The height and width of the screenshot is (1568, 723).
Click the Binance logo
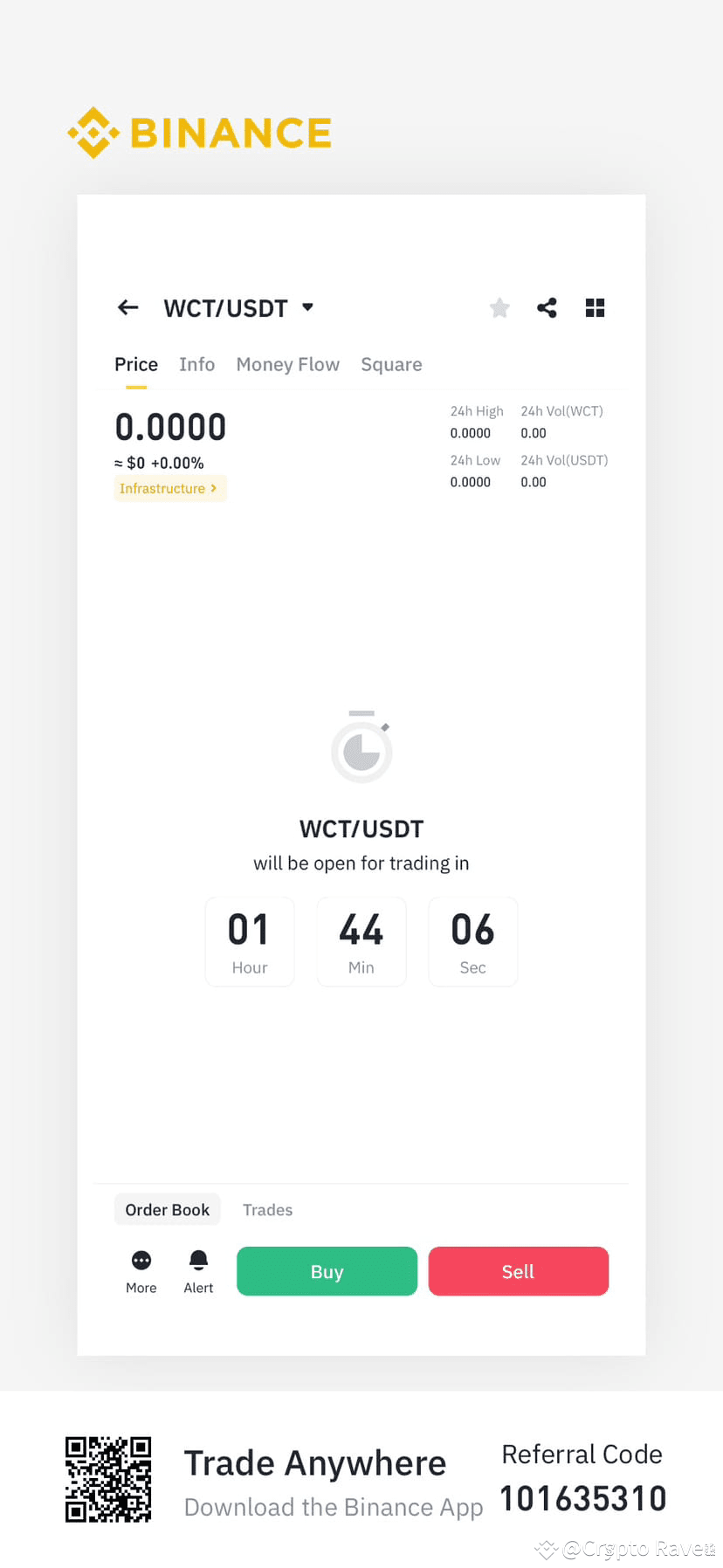[199, 131]
